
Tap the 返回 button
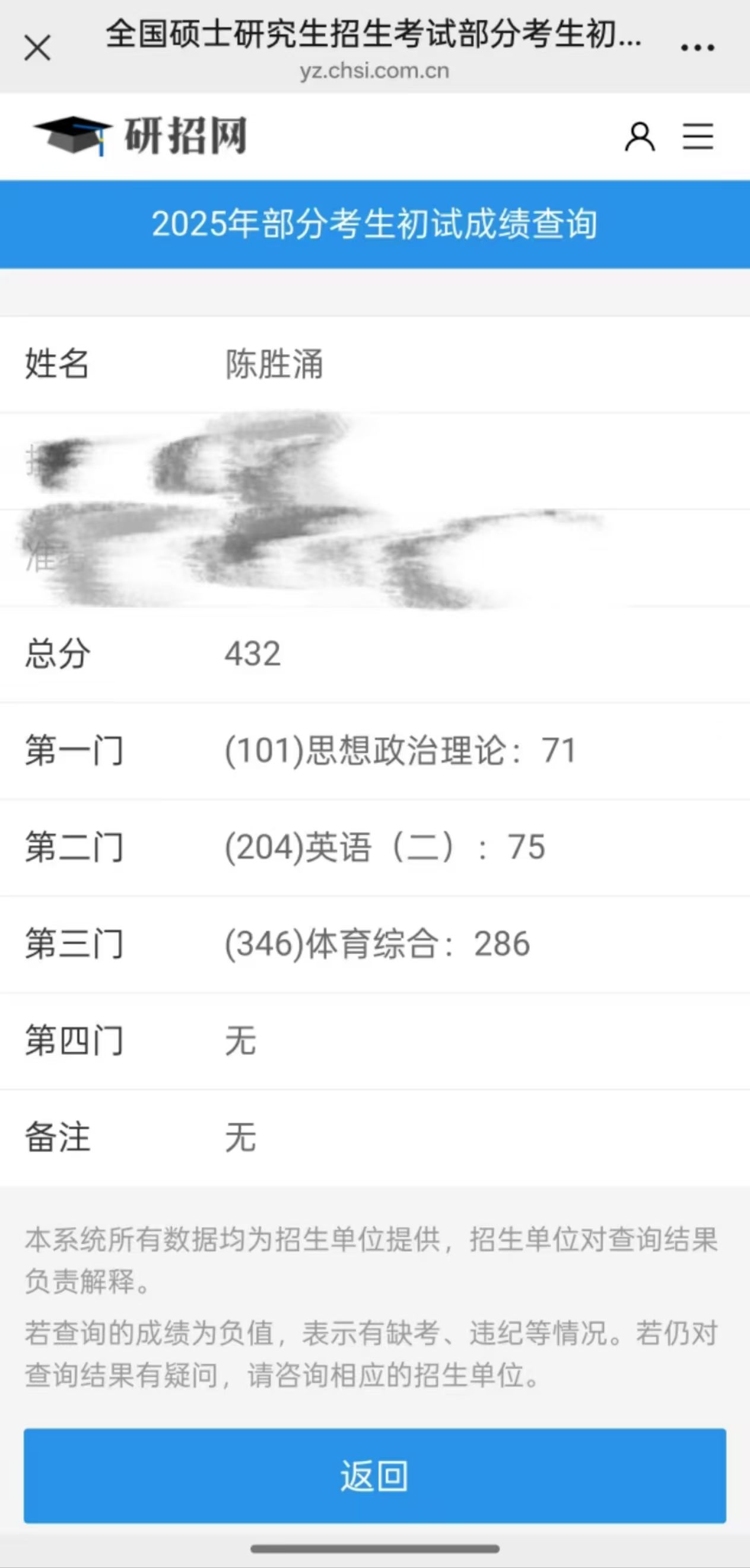pyautogui.click(x=374, y=1476)
